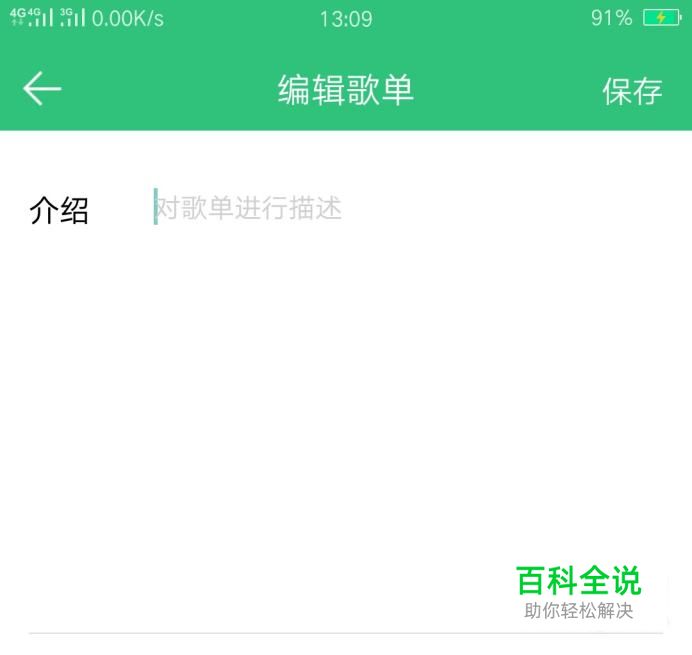Tap 保存 to save the playlist

click(x=632, y=91)
